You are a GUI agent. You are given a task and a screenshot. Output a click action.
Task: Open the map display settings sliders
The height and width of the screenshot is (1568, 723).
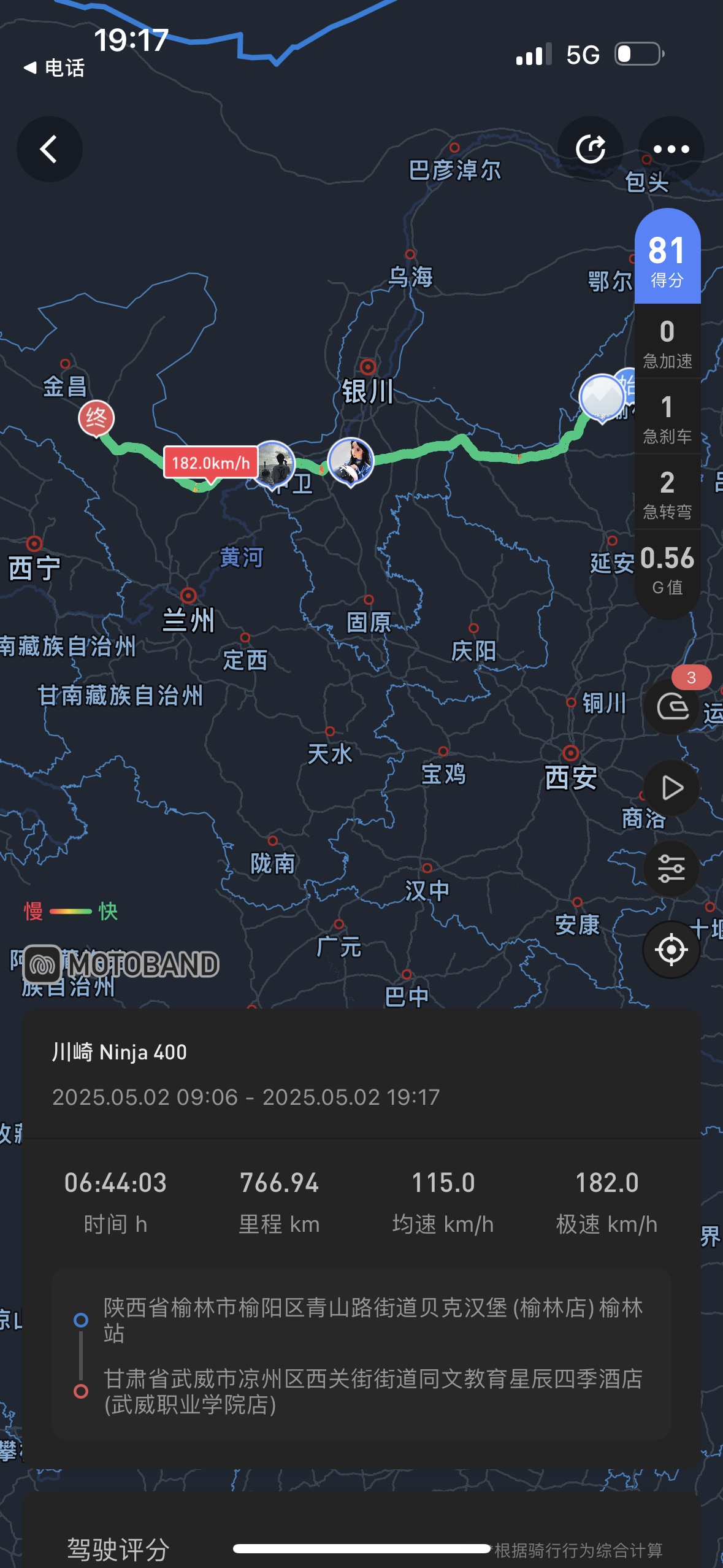coord(672,869)
